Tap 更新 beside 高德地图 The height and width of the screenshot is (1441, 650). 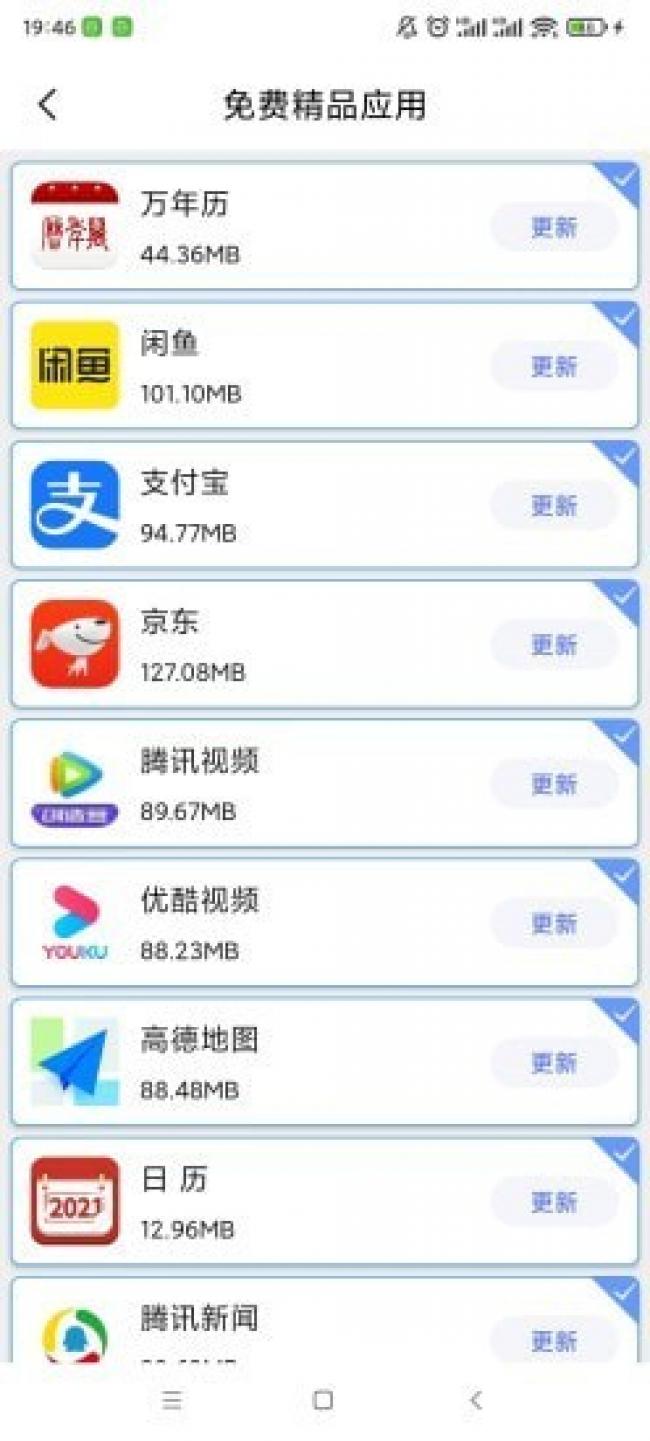(554, 1062)
